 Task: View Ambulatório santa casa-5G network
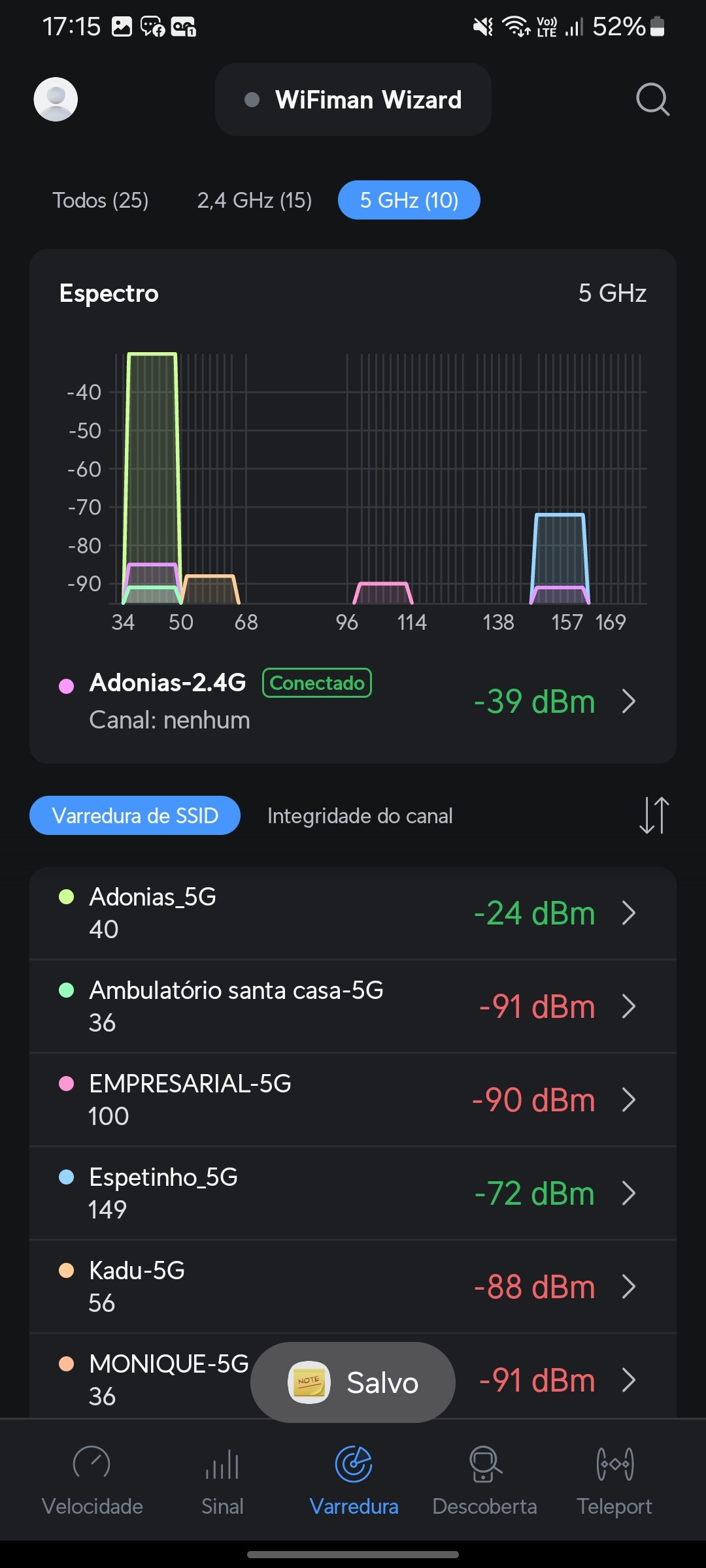(353, 1006)
